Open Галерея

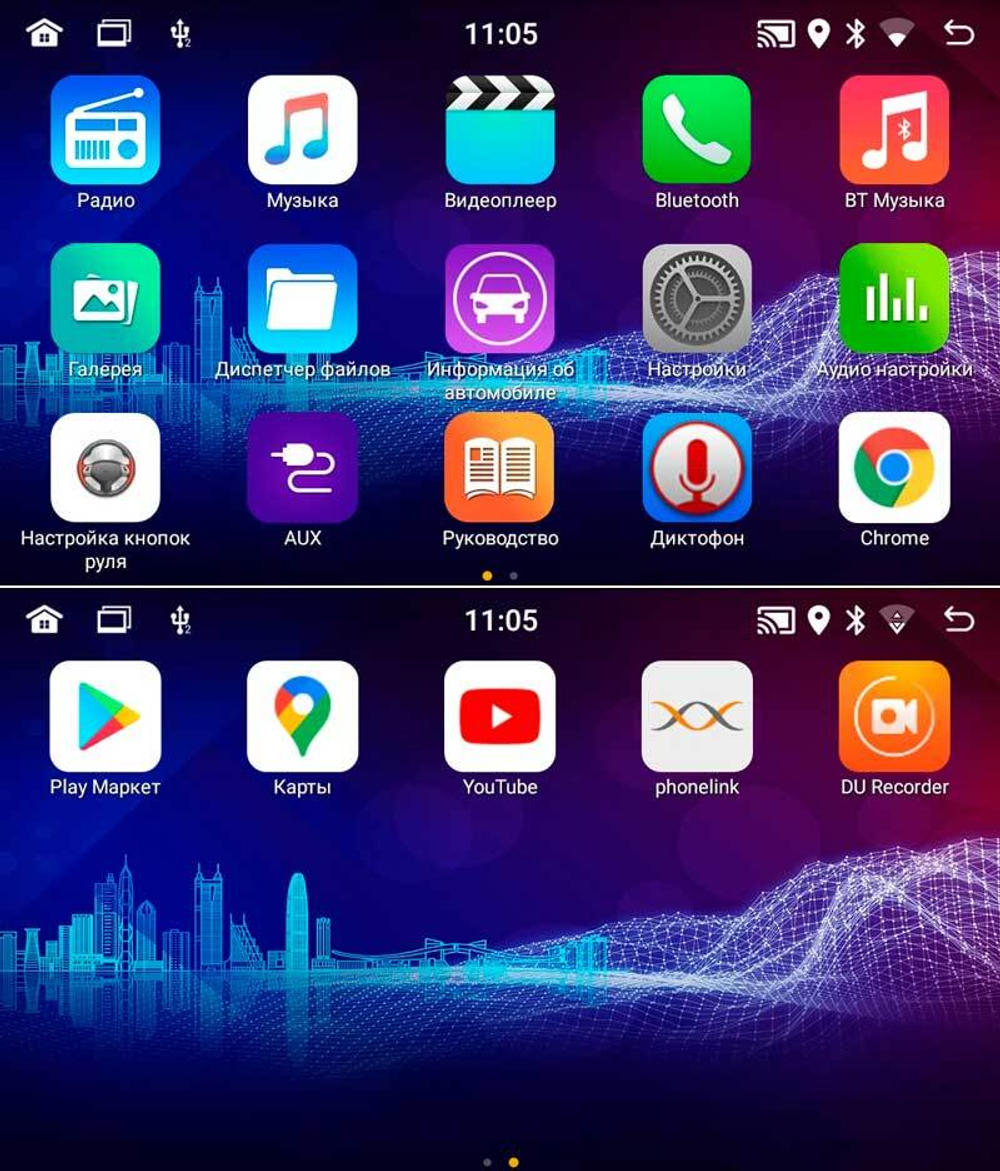coord(105,299)
